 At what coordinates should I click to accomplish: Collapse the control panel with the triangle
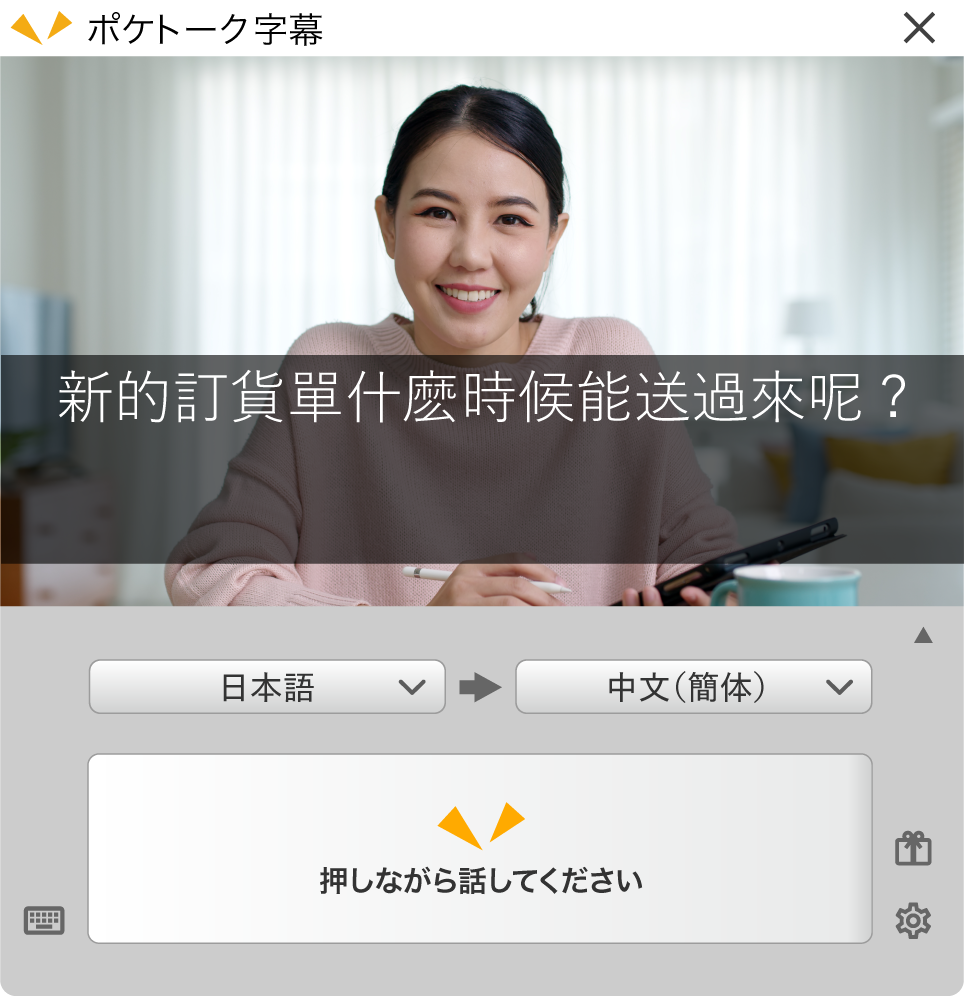tap(923, 635)
